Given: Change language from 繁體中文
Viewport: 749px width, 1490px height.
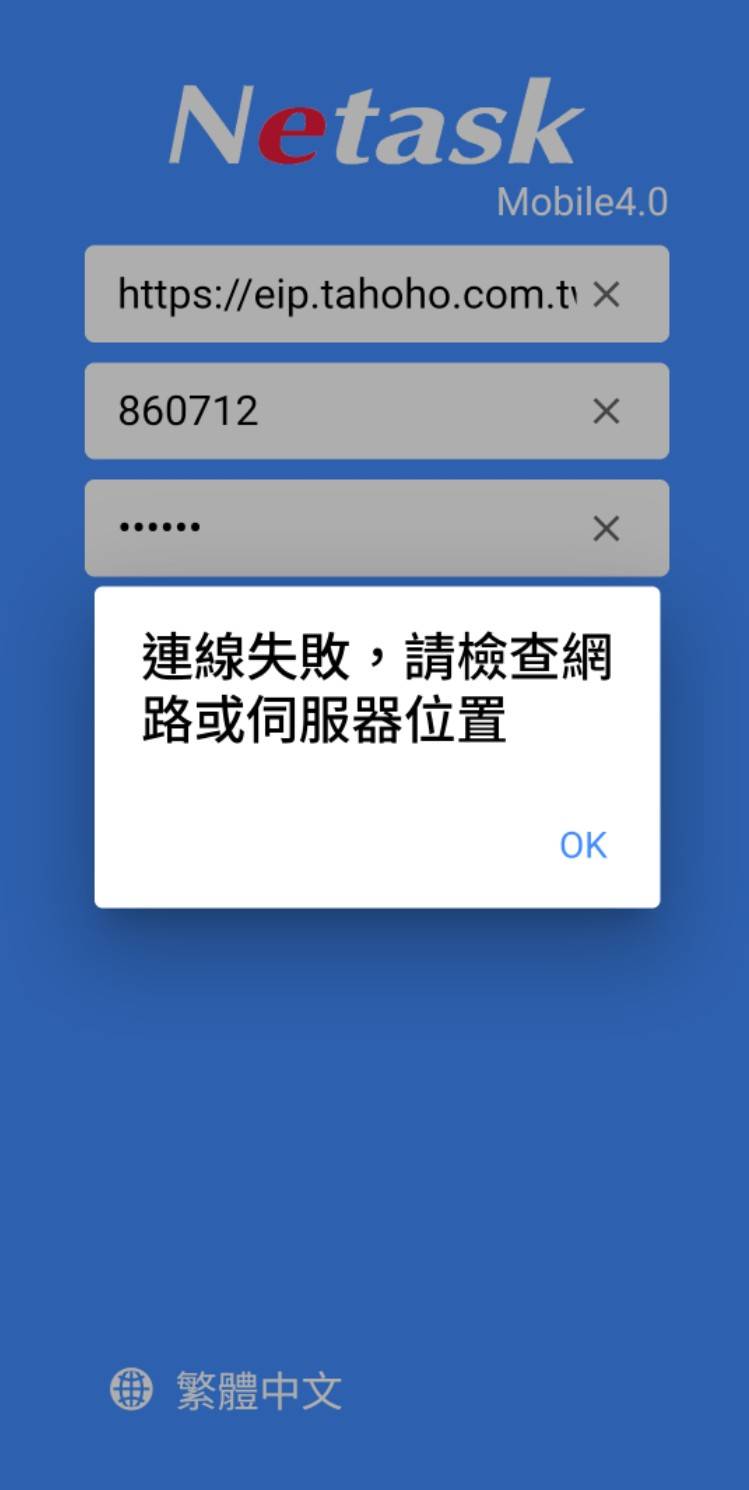Looking at the screenshot, I should click(227, 1390).
